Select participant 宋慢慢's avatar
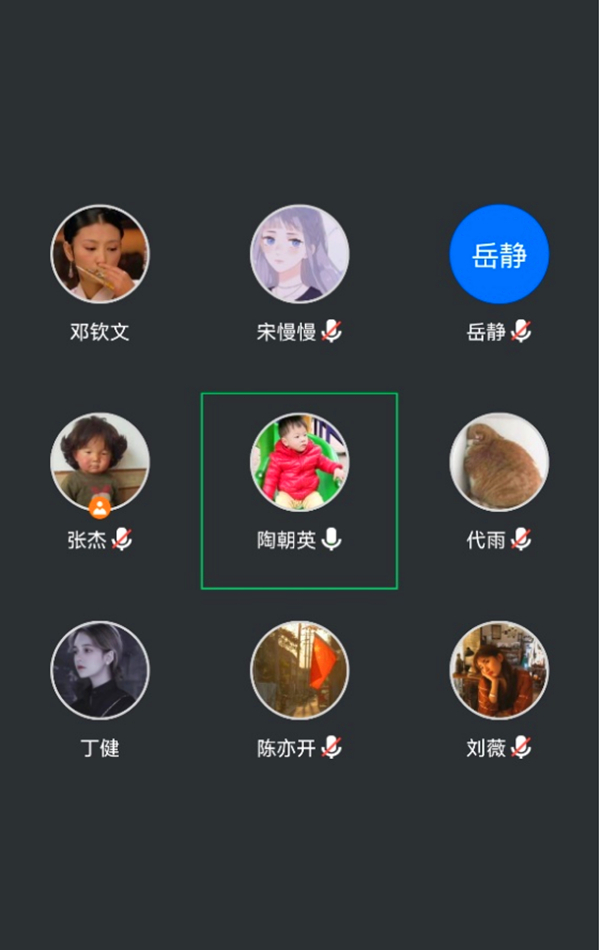The image size is (600, 950). point(299,254)
